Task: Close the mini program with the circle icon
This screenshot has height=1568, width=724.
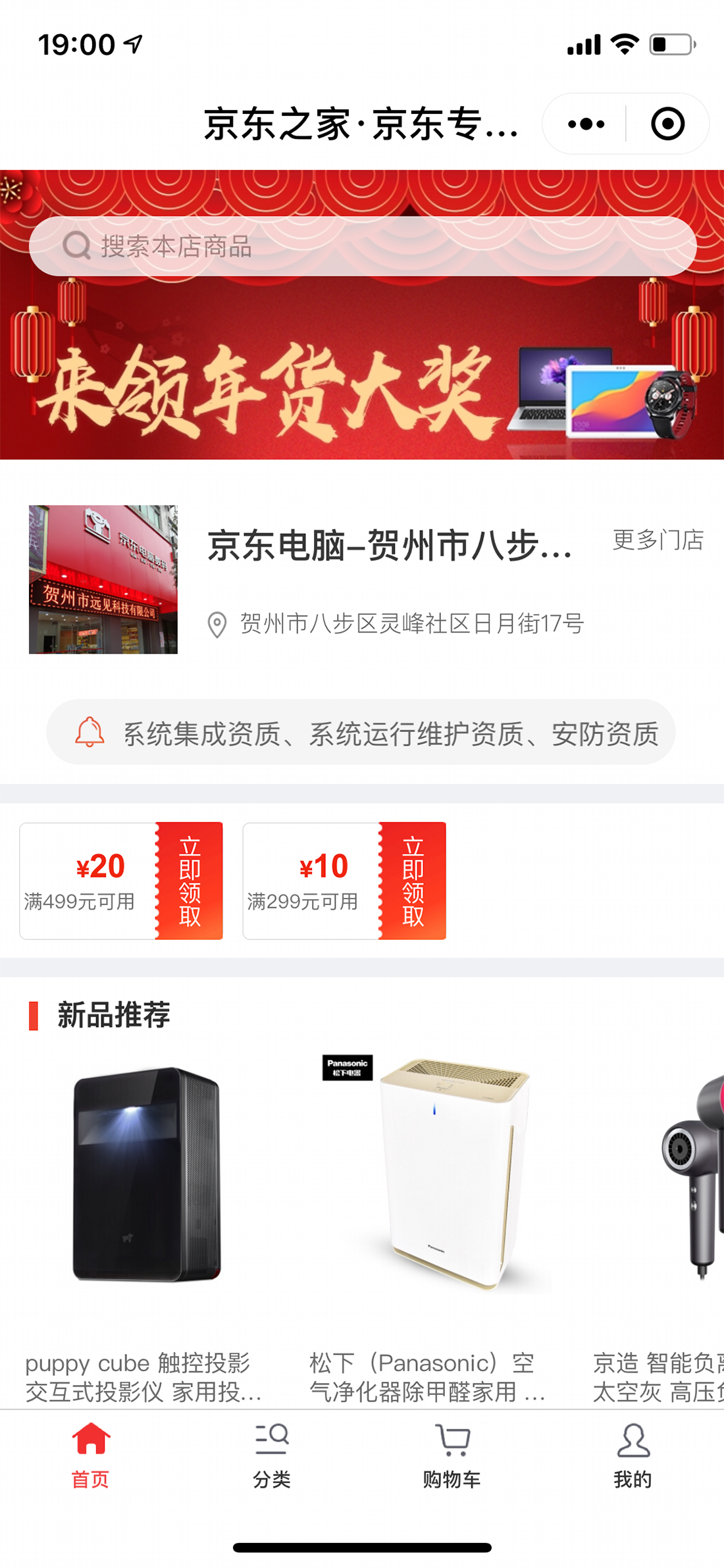Action: click(x=667, y=124)
